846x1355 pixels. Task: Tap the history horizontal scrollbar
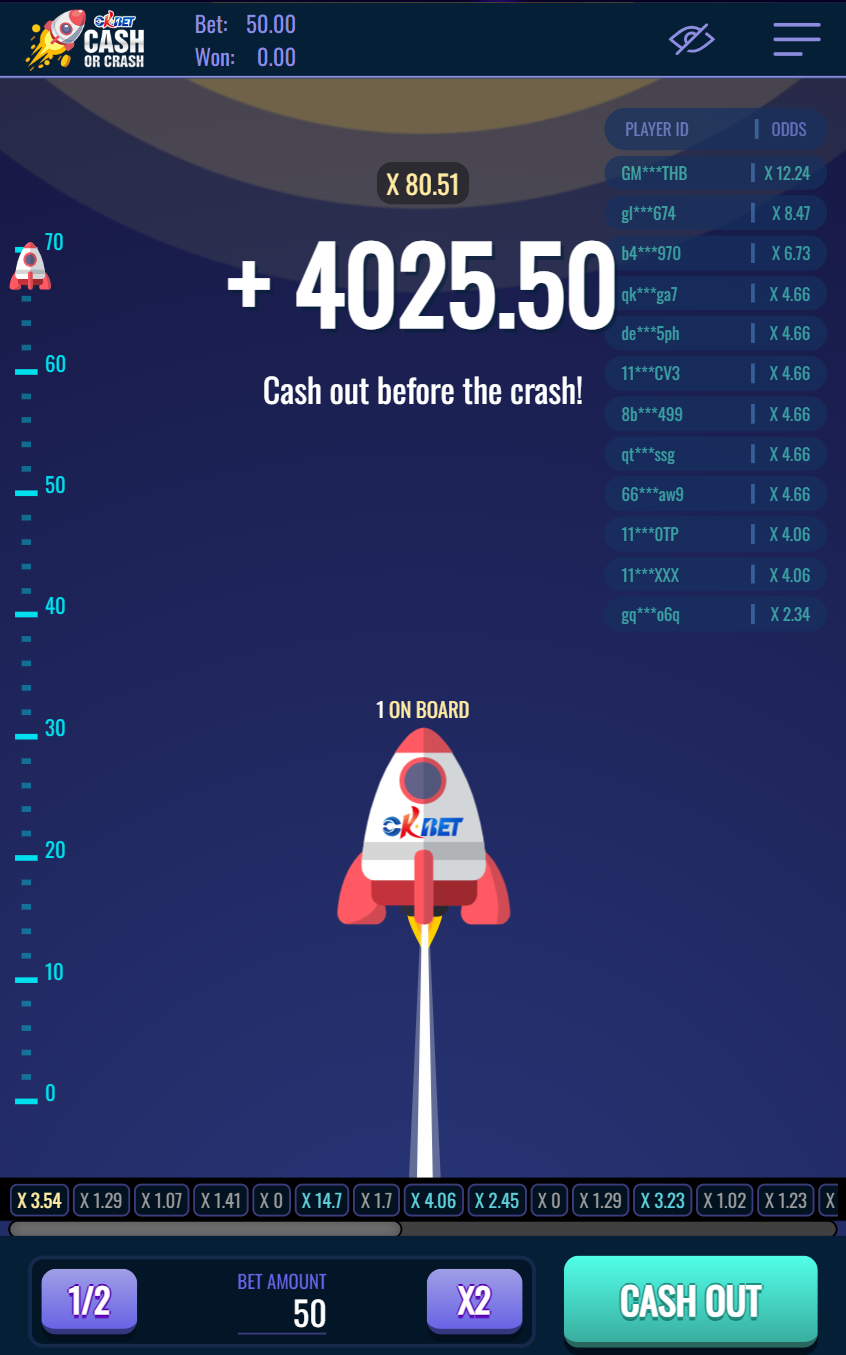coord(205,1229)
